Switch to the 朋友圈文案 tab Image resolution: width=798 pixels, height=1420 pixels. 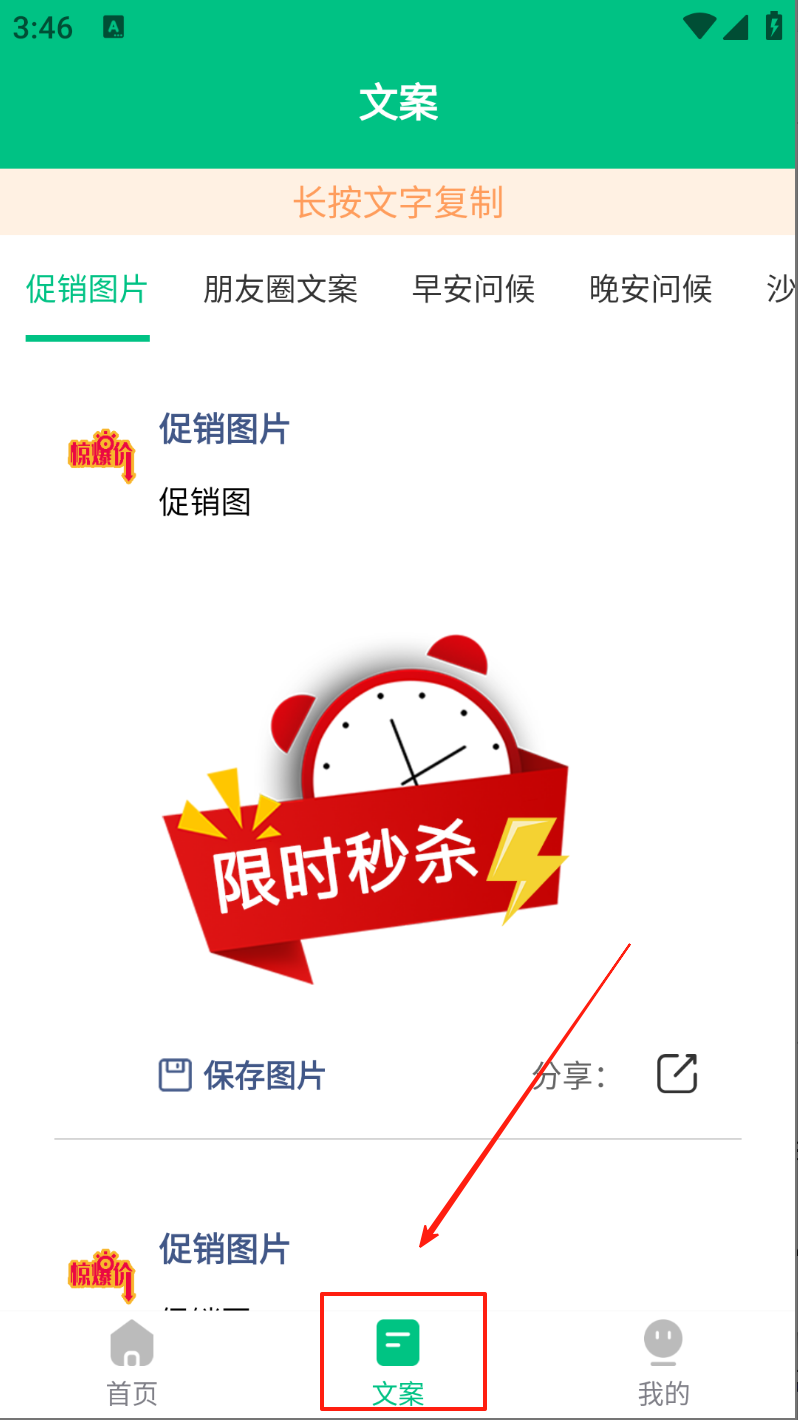coord(280,290)
